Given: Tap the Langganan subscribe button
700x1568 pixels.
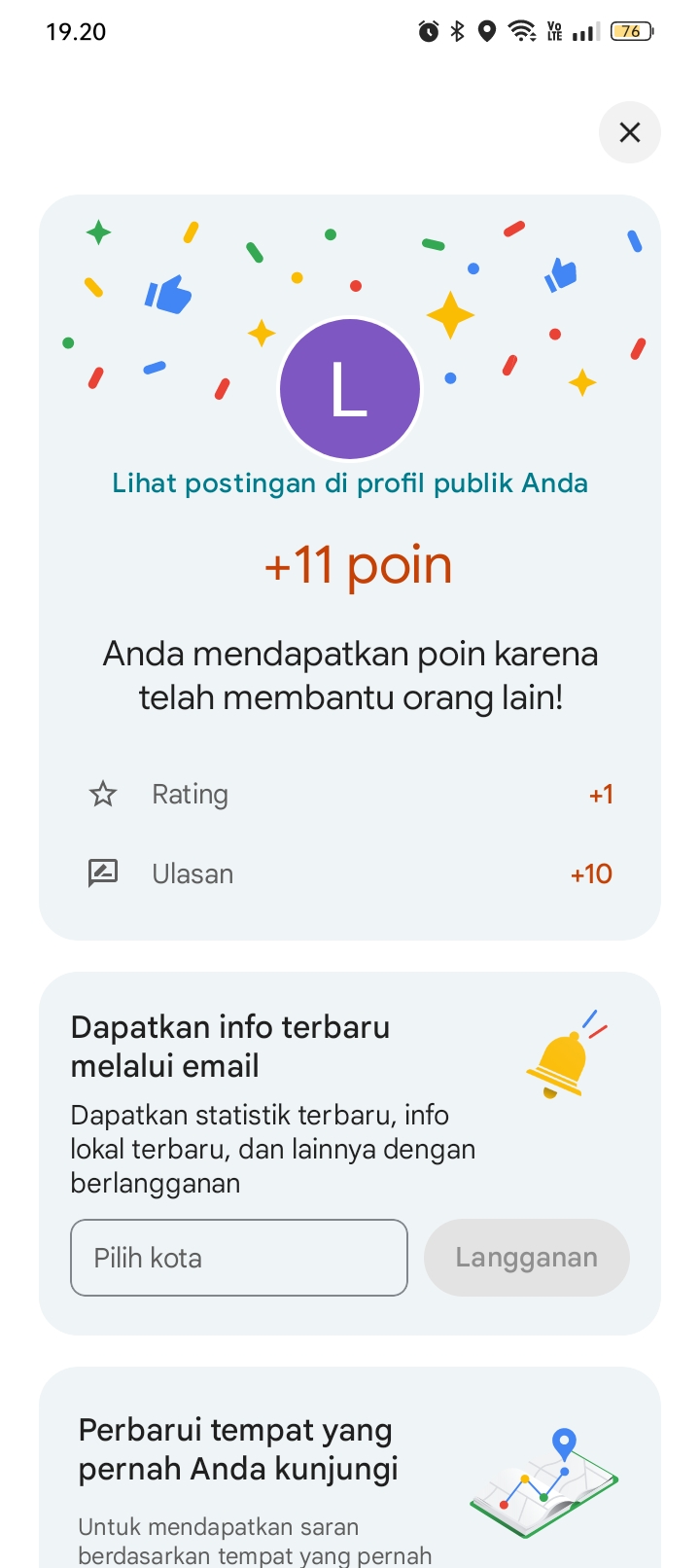Looking at the screenshot, I should tap(526, 1258).
